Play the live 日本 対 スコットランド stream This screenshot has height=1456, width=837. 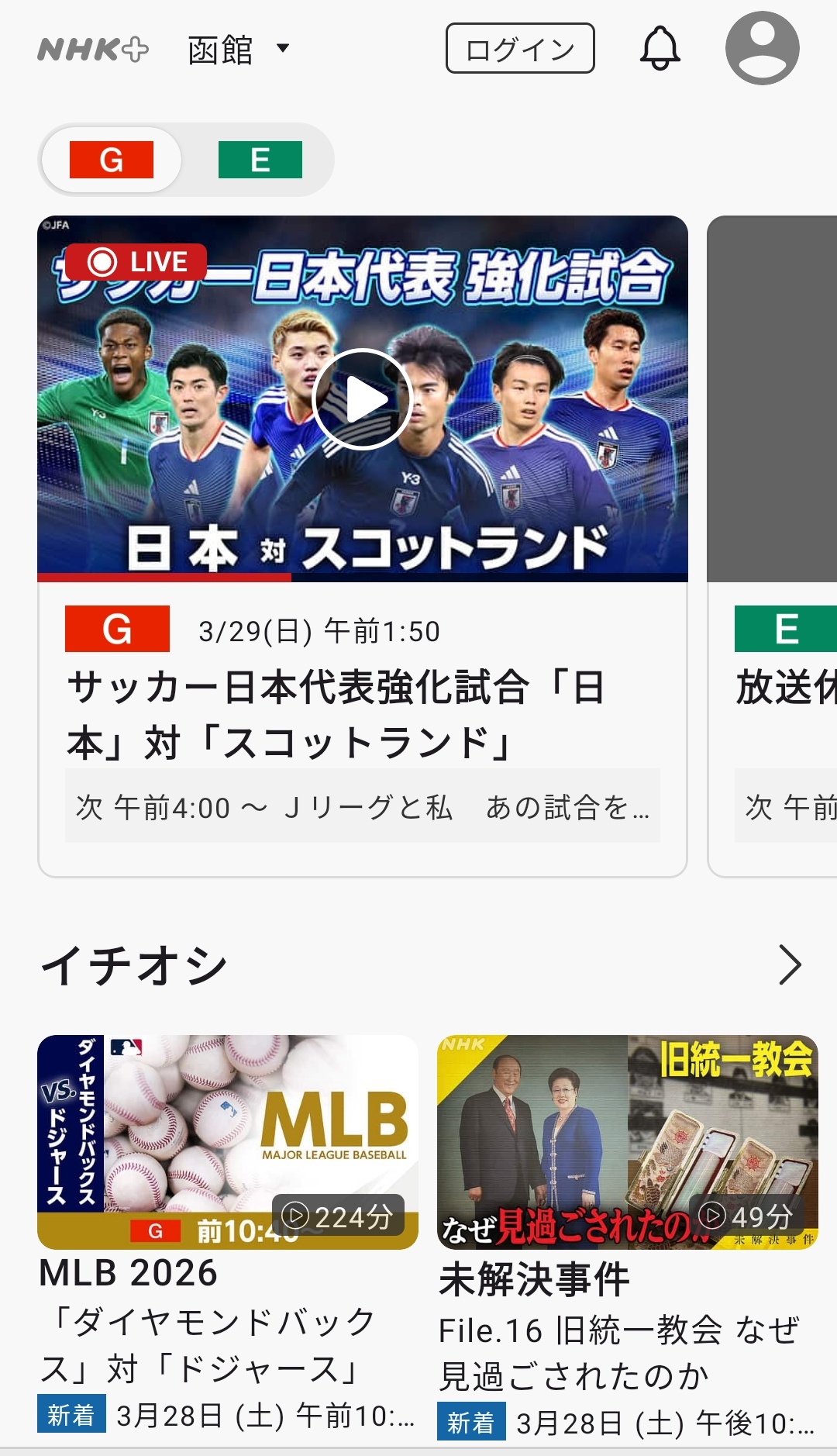pos(362,399)
